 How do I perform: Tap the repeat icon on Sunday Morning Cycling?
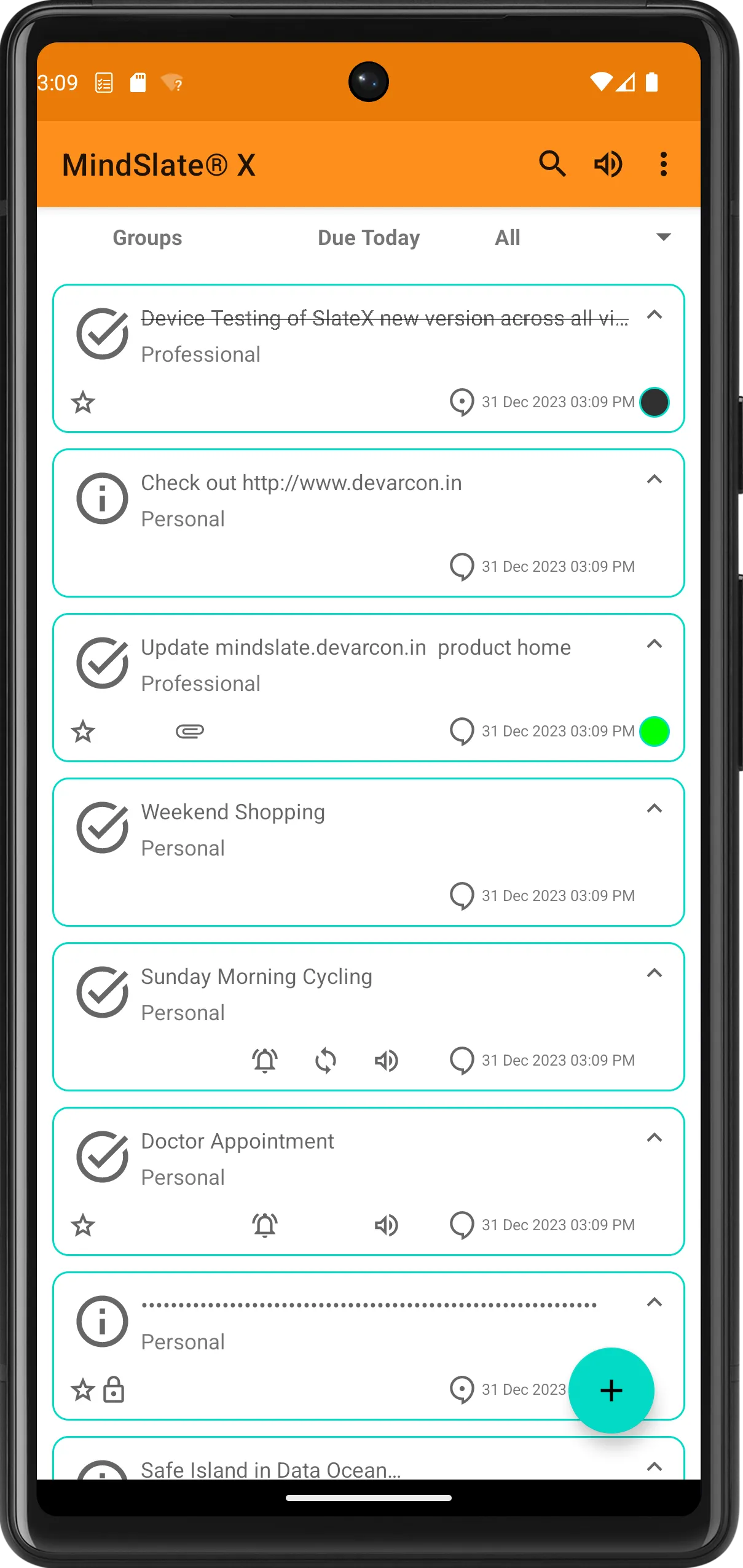pyautogui.click(x=326, y=1060)
